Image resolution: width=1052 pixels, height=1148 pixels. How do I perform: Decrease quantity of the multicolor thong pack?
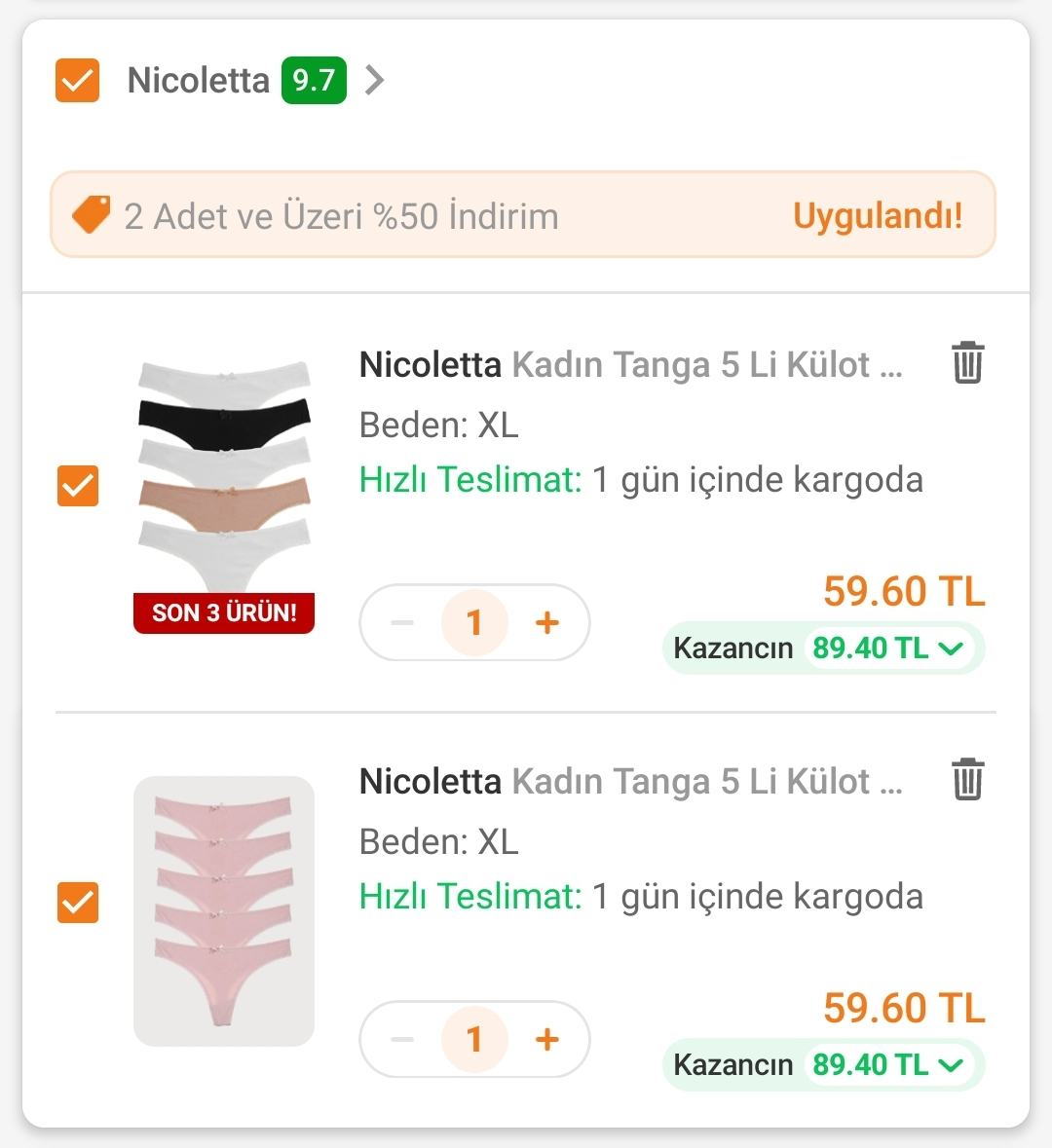[402, 623]
